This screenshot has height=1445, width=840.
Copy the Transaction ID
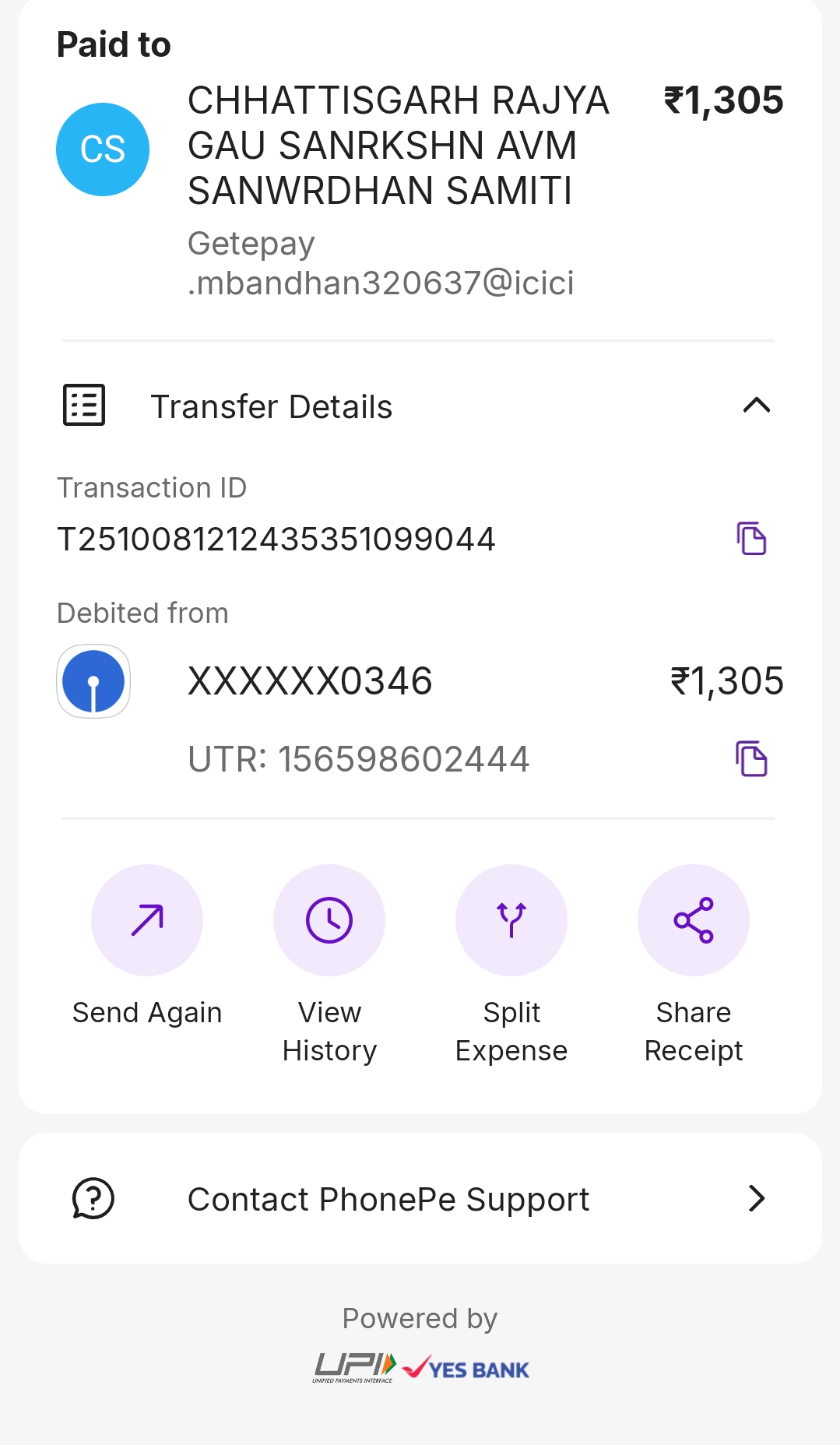click(x=751, y=539)
